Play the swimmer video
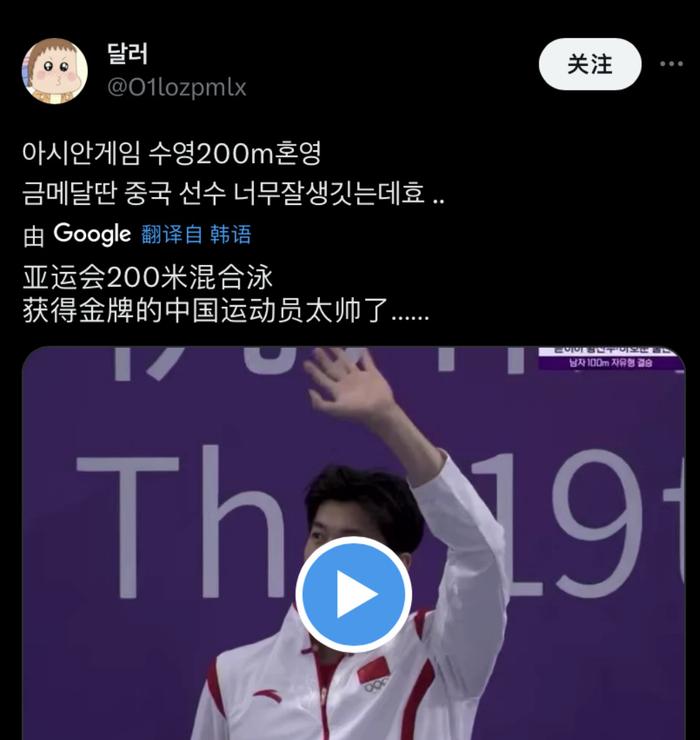 [353, 595]
